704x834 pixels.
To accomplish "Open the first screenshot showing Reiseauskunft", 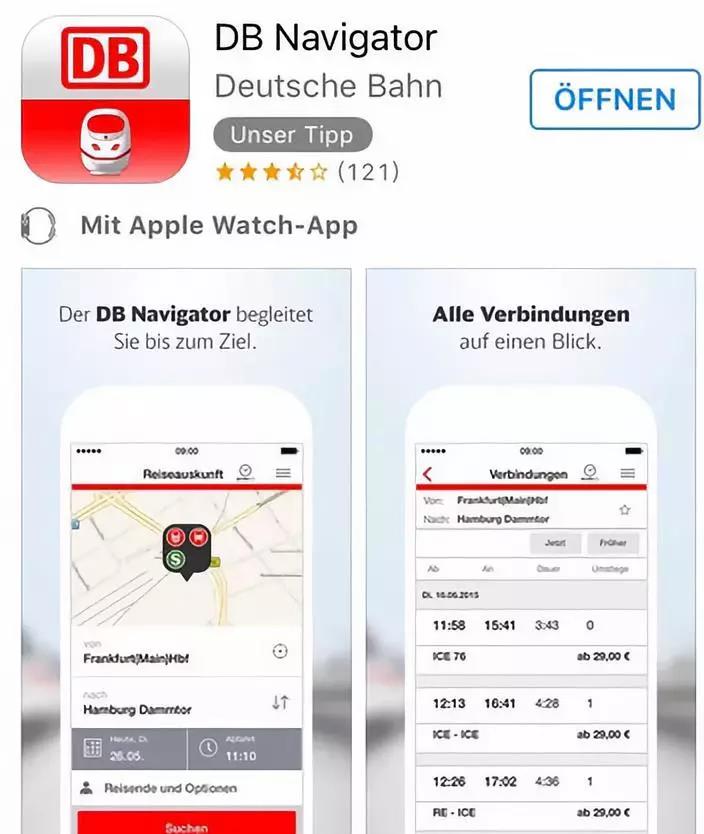I will click(x=186, y=550).
